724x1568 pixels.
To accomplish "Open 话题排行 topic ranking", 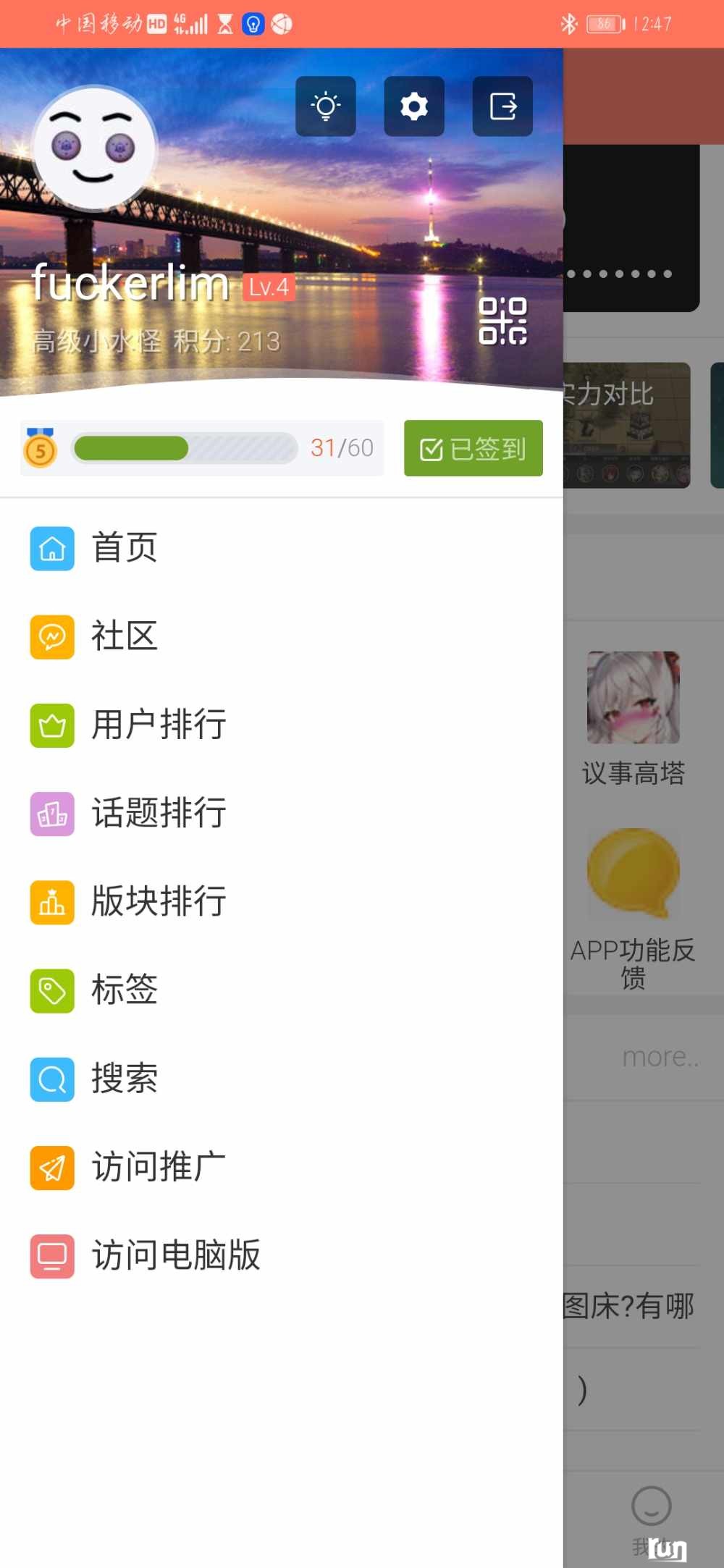I will 158,813.
